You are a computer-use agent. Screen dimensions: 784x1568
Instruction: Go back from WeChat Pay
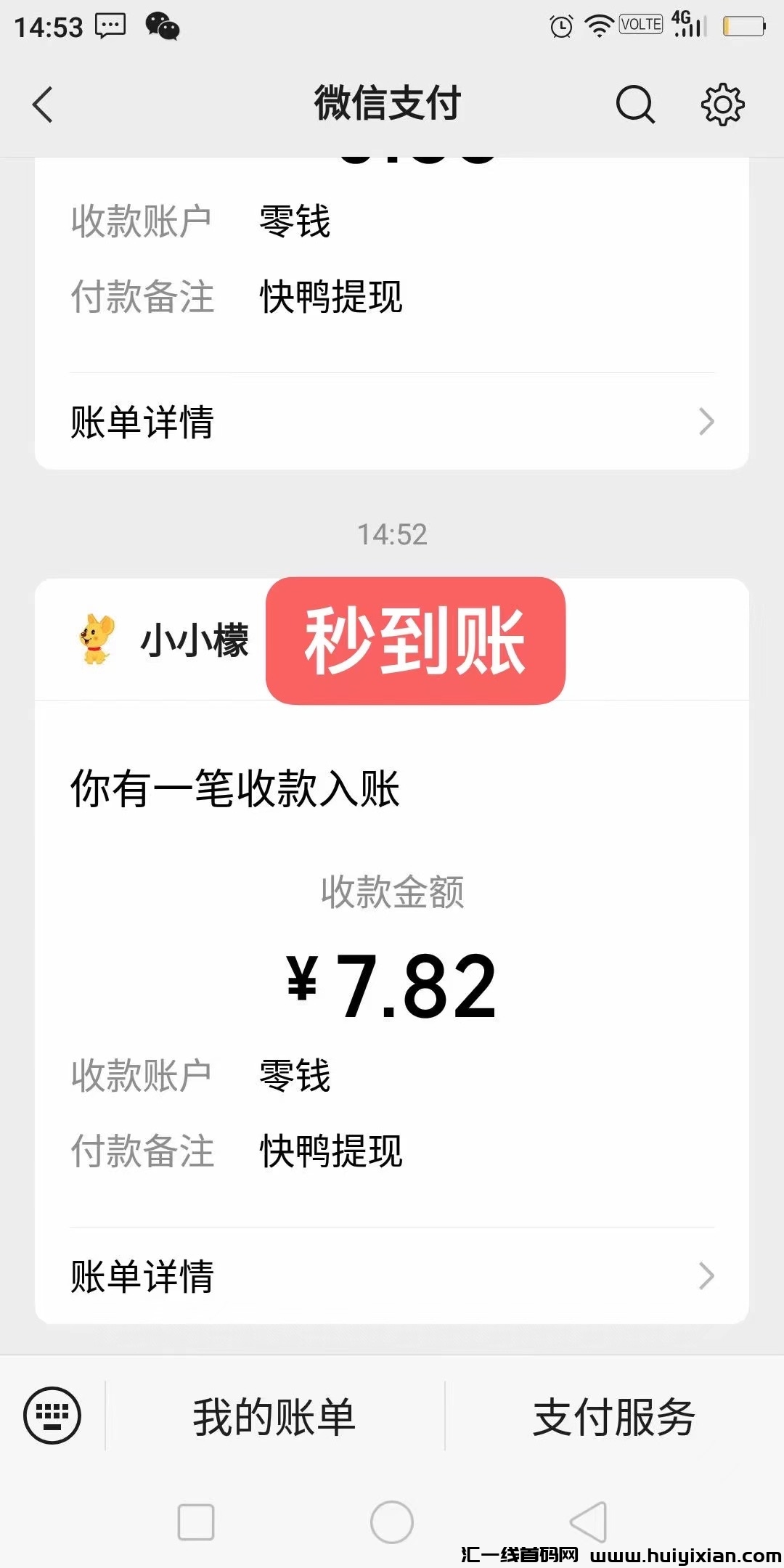[x=44, y=105]
